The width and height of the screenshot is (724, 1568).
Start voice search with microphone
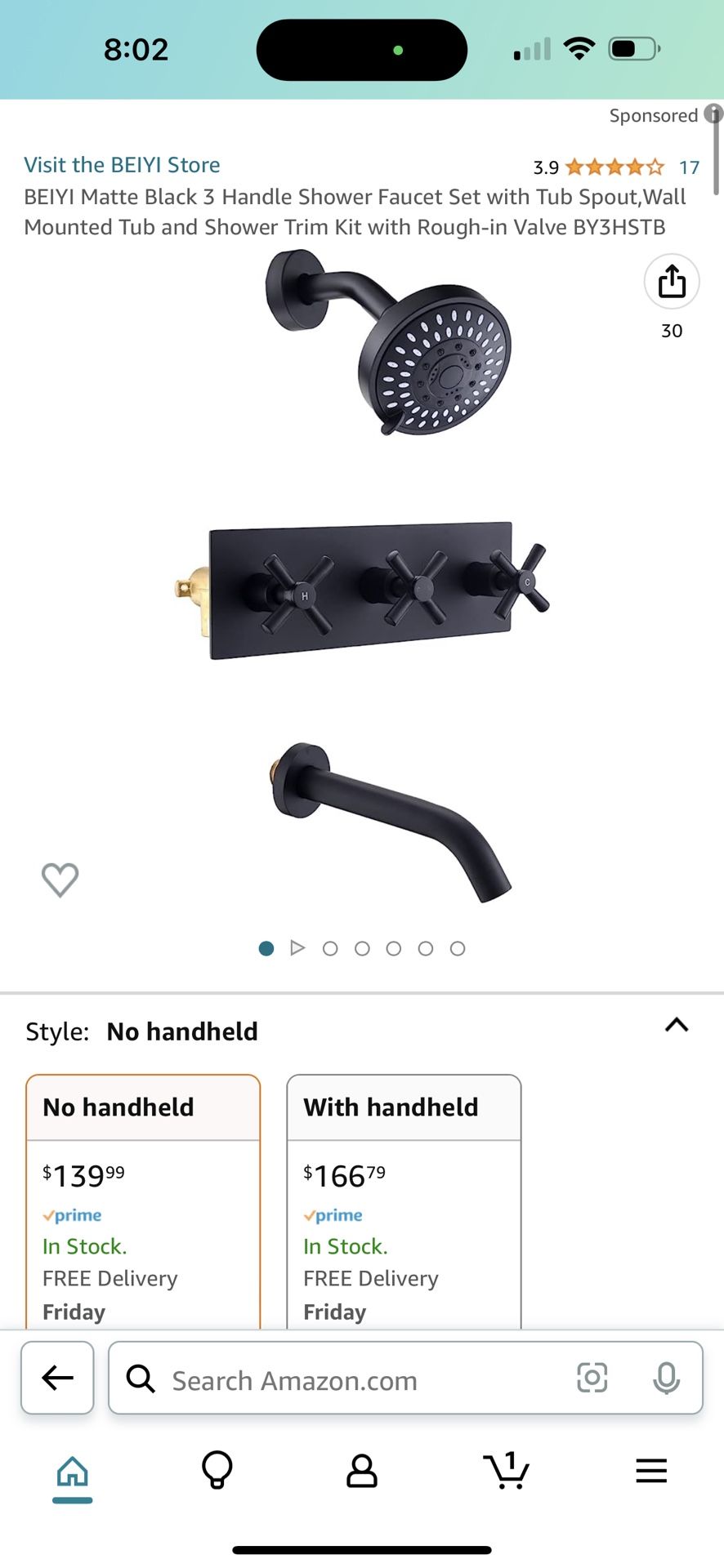click(666, 1378)
